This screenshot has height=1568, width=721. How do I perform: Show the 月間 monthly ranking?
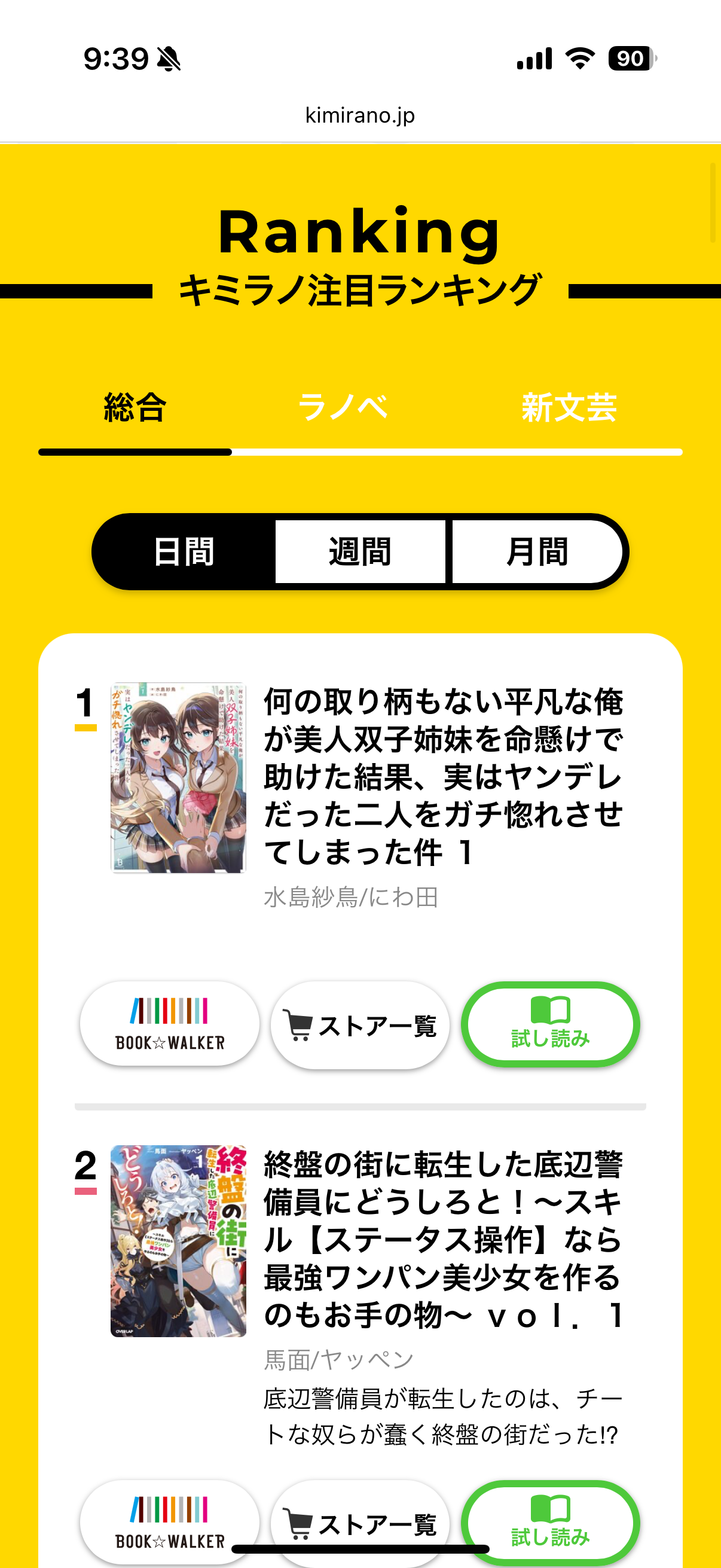click(537, 551)
